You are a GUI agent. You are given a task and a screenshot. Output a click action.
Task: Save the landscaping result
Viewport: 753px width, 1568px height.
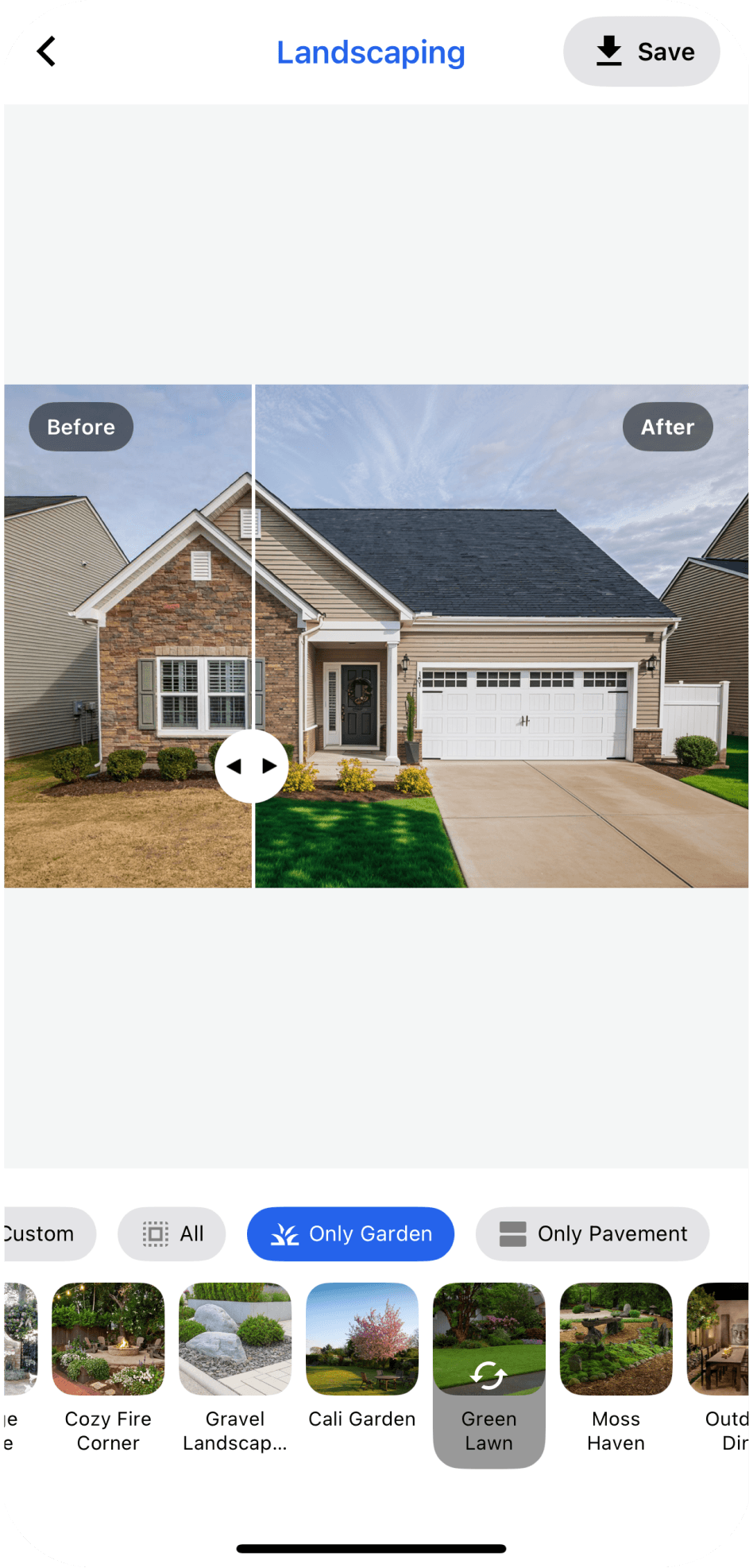pyautogui.click(x=641, y=52)
